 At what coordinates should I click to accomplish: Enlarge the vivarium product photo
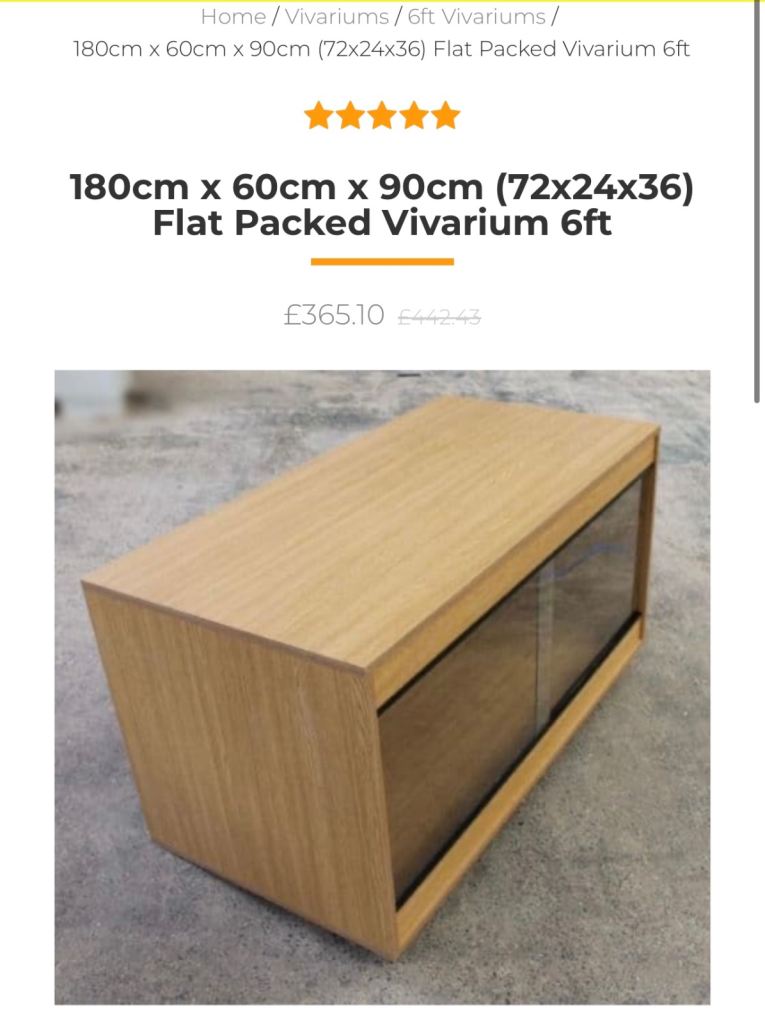pyautogui.click(x=382, y=686)
